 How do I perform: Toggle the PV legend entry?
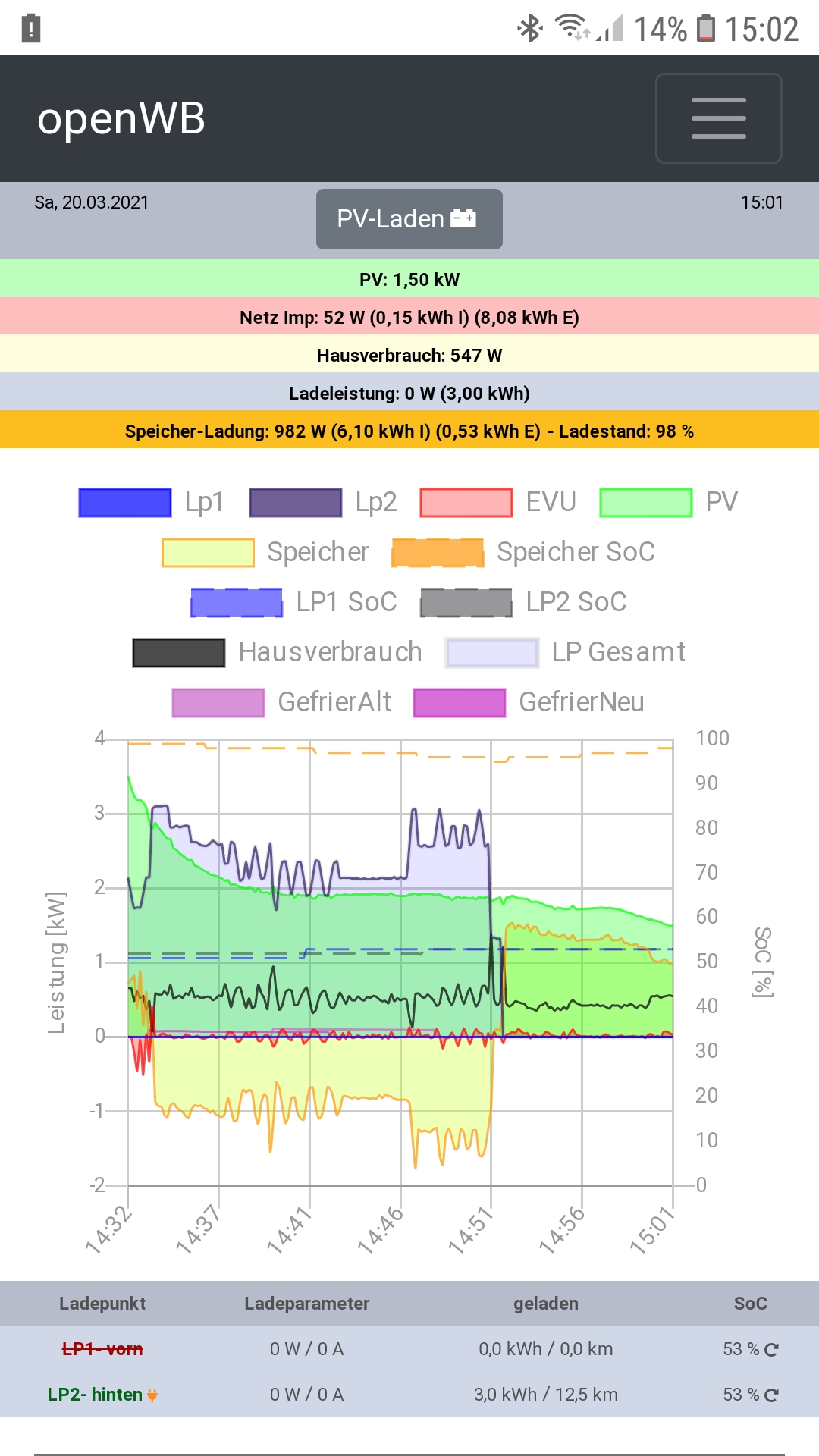pyautogui.click(x=668, y=502)
